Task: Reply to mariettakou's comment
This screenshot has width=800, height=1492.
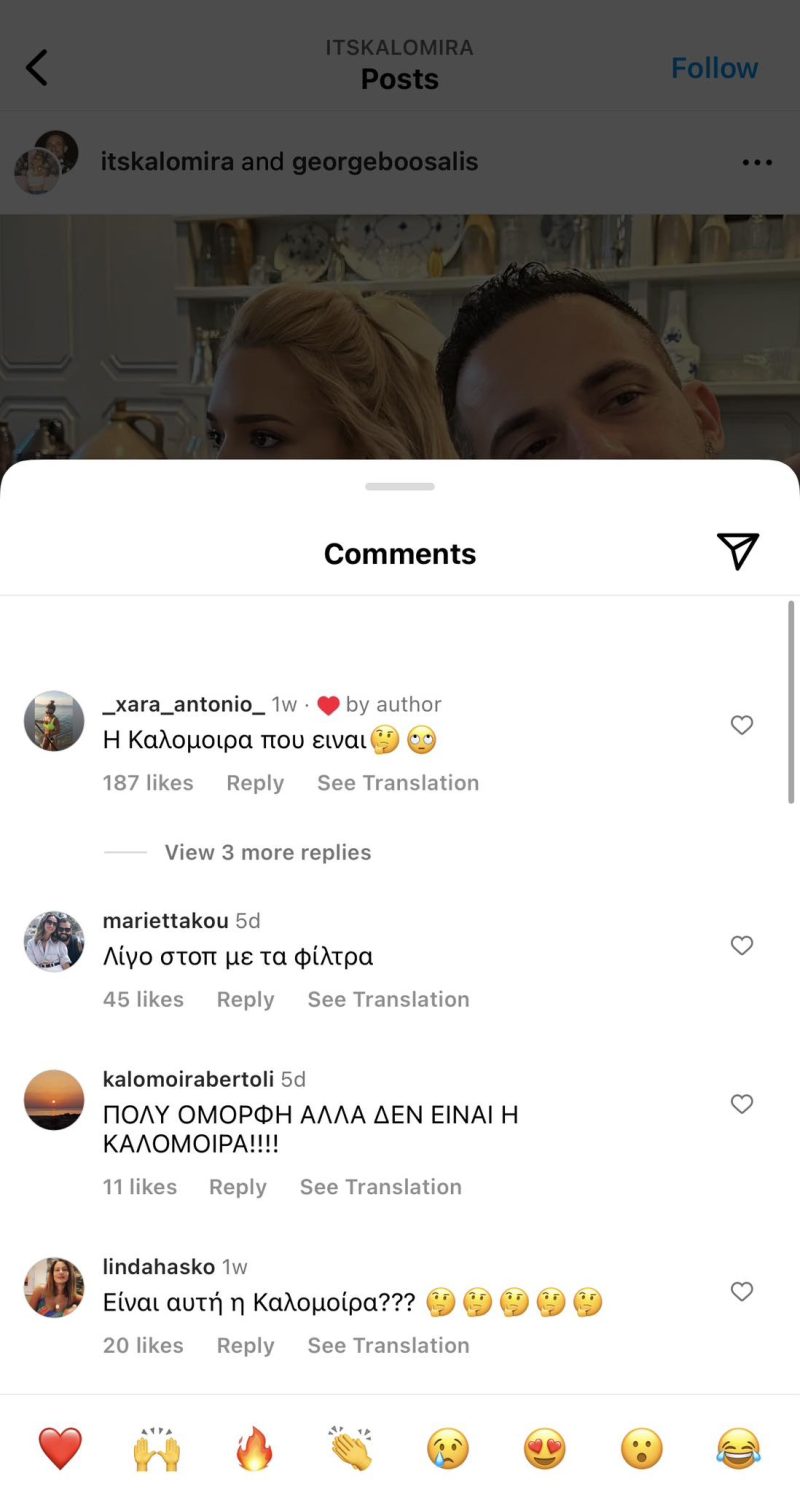Action: (245, 999)
